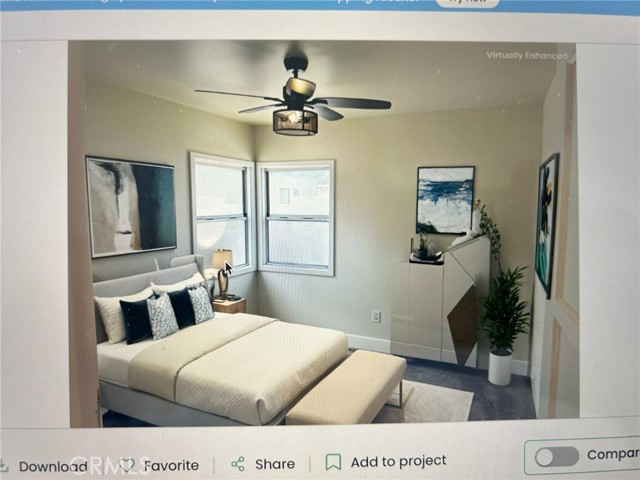Share the staged bedroom photo
Image resolution: width=640 pixels, height=480 pixels.
point(264,464)
